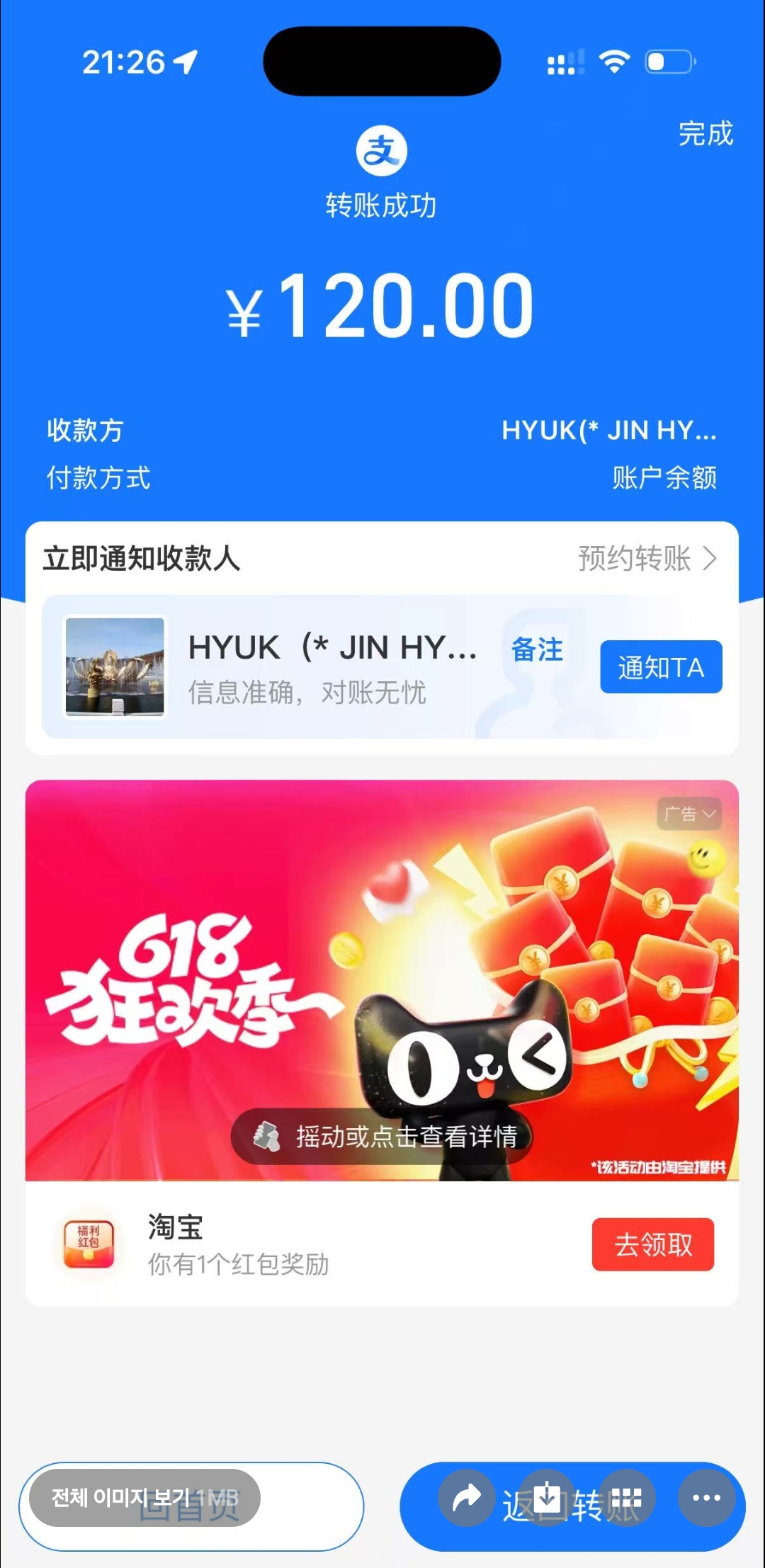Tap the 전체 이미지 보기 button

(x=144, y=1498)
